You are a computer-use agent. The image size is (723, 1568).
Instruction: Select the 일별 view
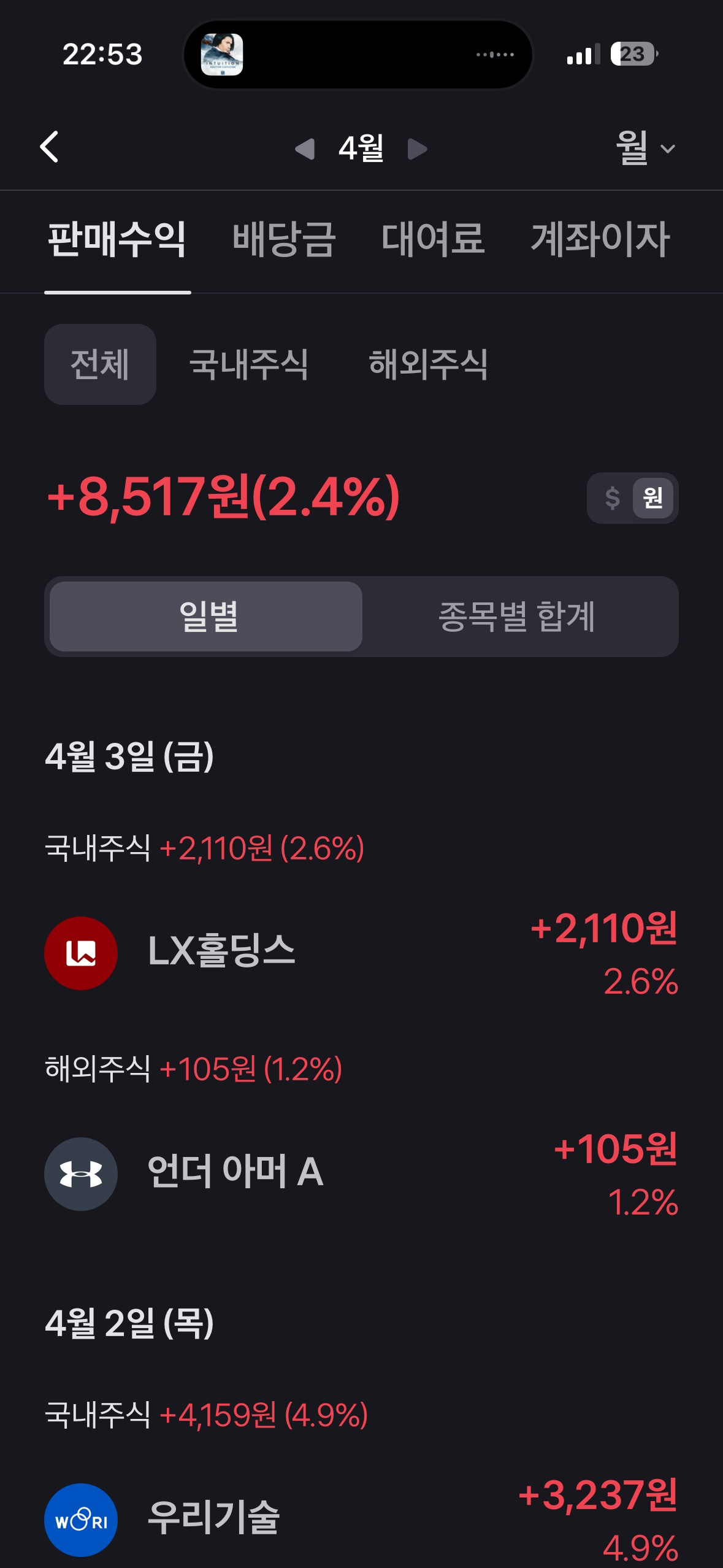point(207,617)
